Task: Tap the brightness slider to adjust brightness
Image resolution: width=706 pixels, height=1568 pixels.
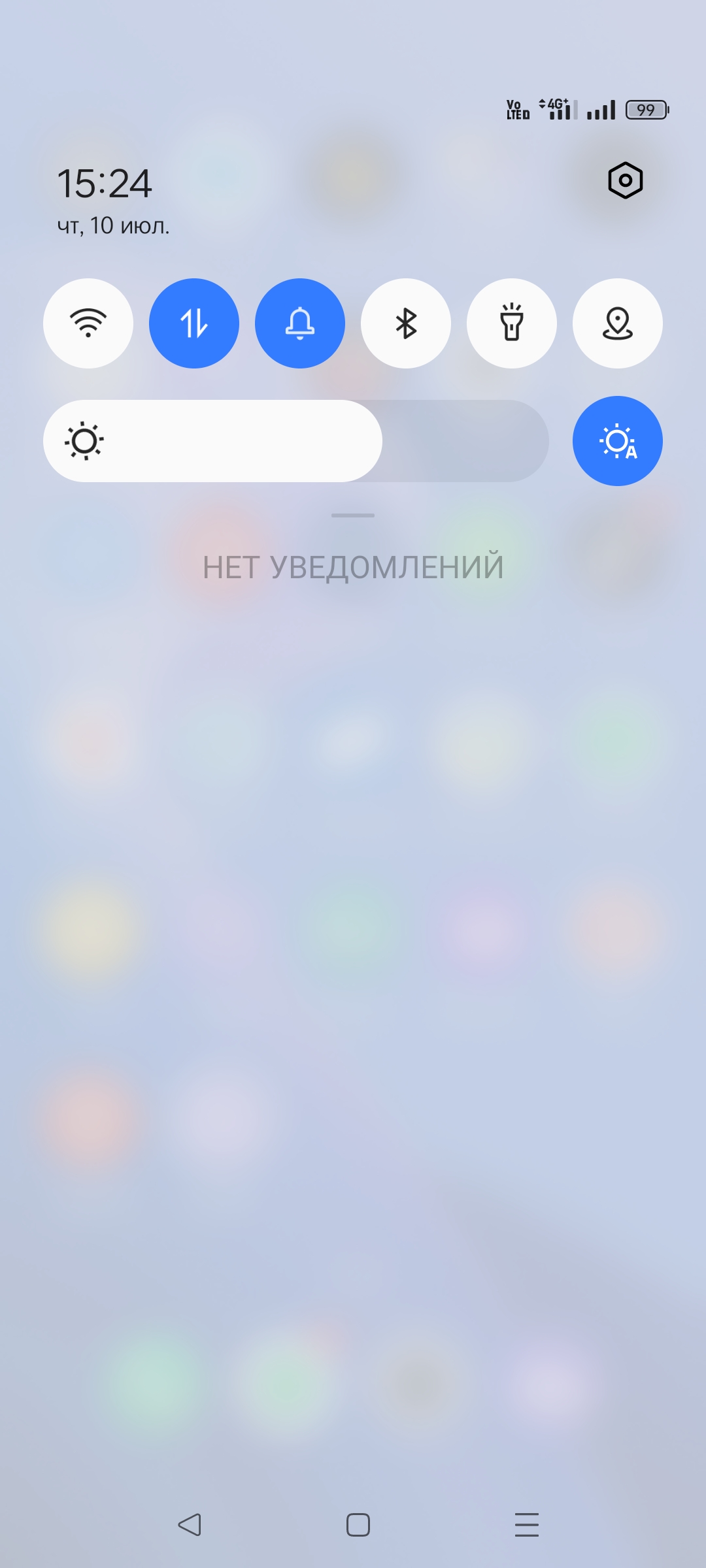Action: click(296, 441)
